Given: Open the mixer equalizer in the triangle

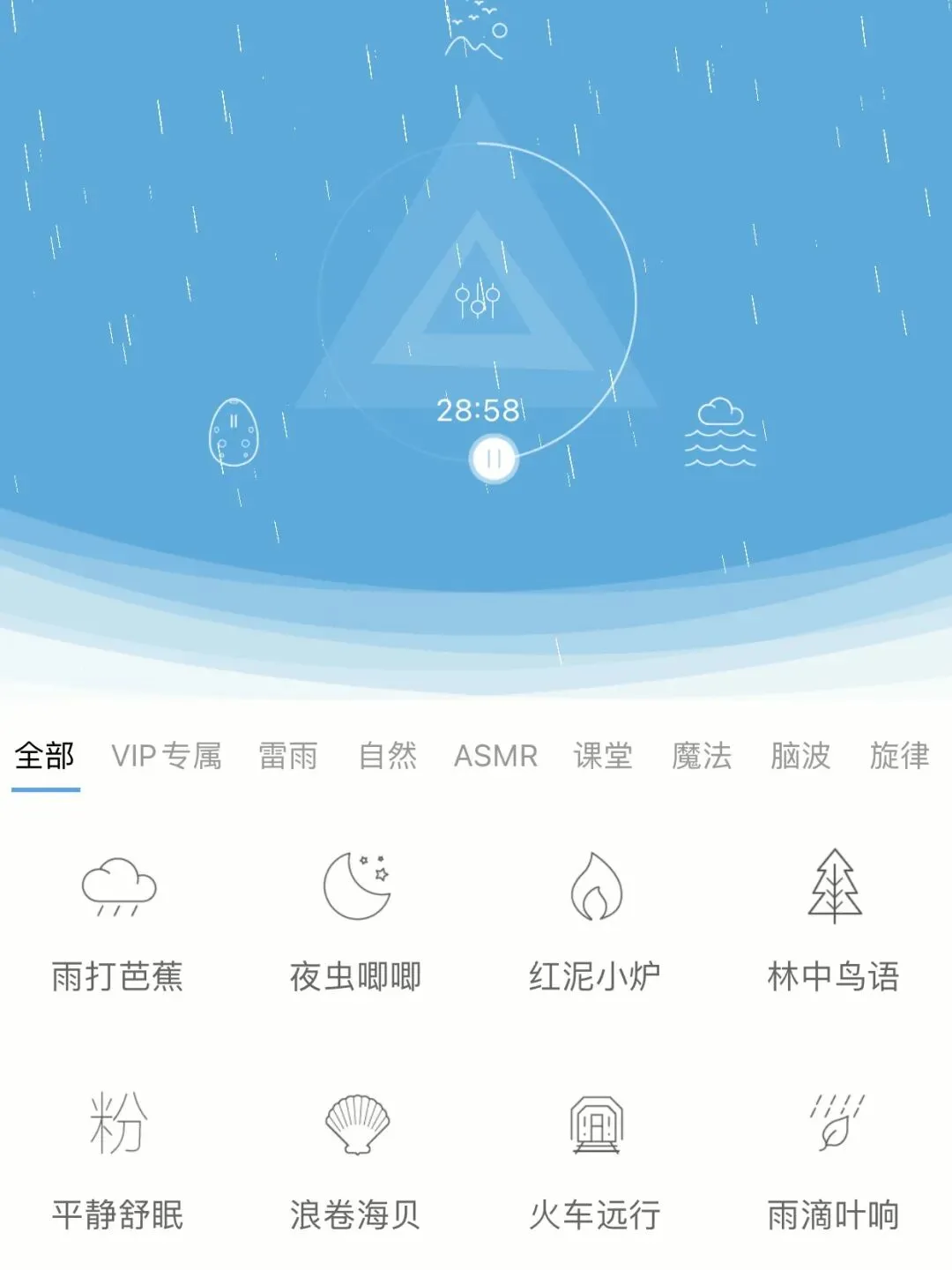Looking at the screenshot, I should pos(477,298).
